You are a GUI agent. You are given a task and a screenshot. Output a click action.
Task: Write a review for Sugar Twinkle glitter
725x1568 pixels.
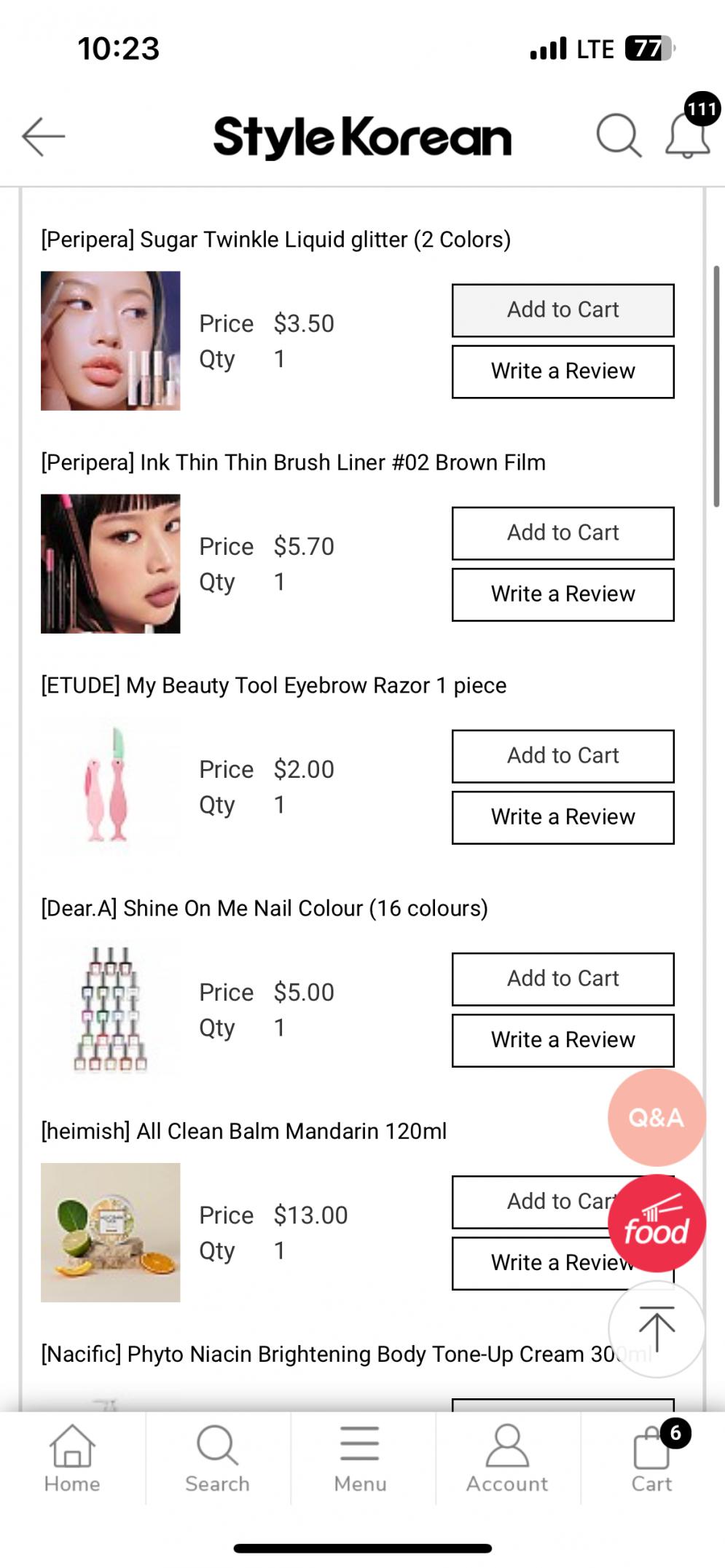tap(563, 371)
